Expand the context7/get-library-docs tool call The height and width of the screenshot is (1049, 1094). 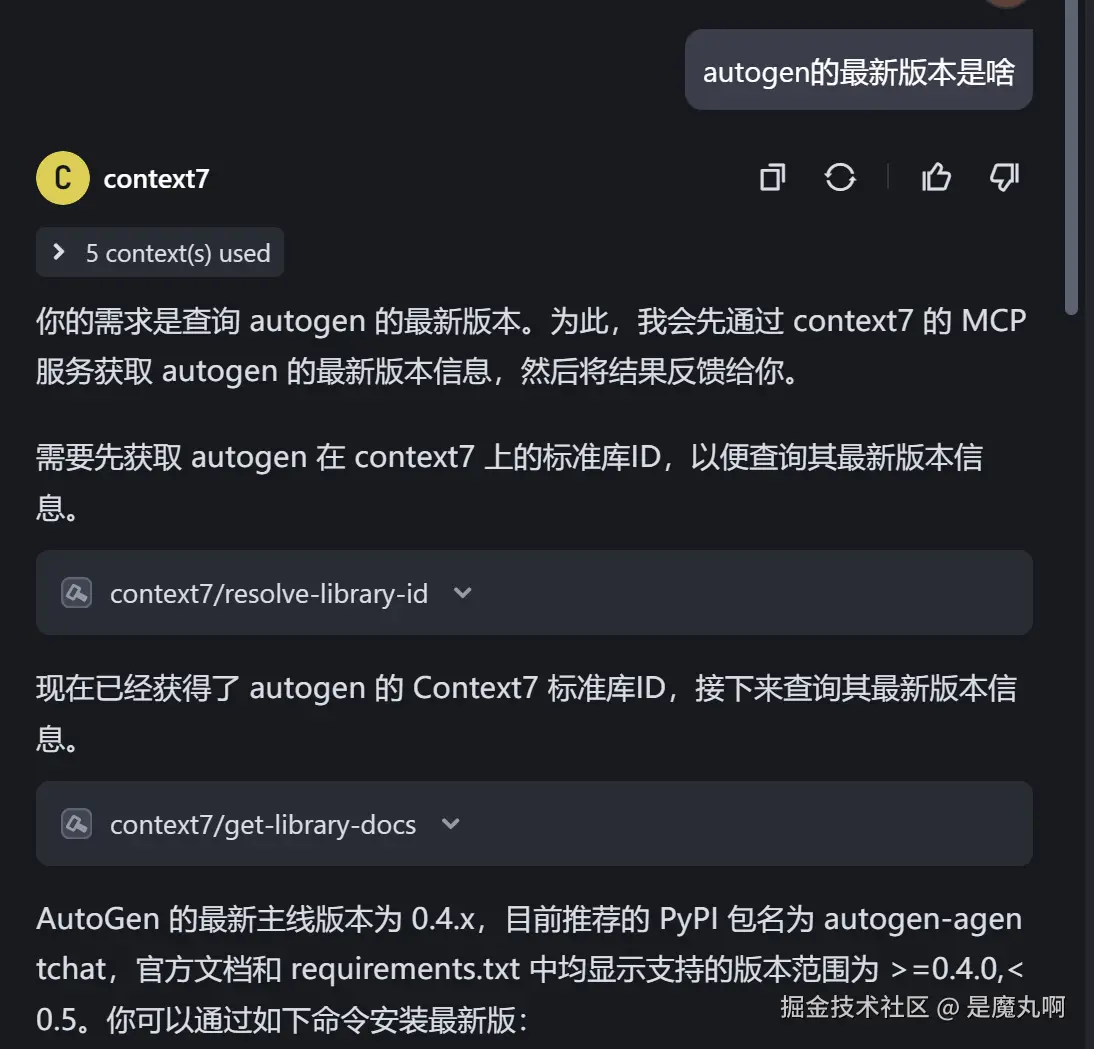[x=450, y=824]
